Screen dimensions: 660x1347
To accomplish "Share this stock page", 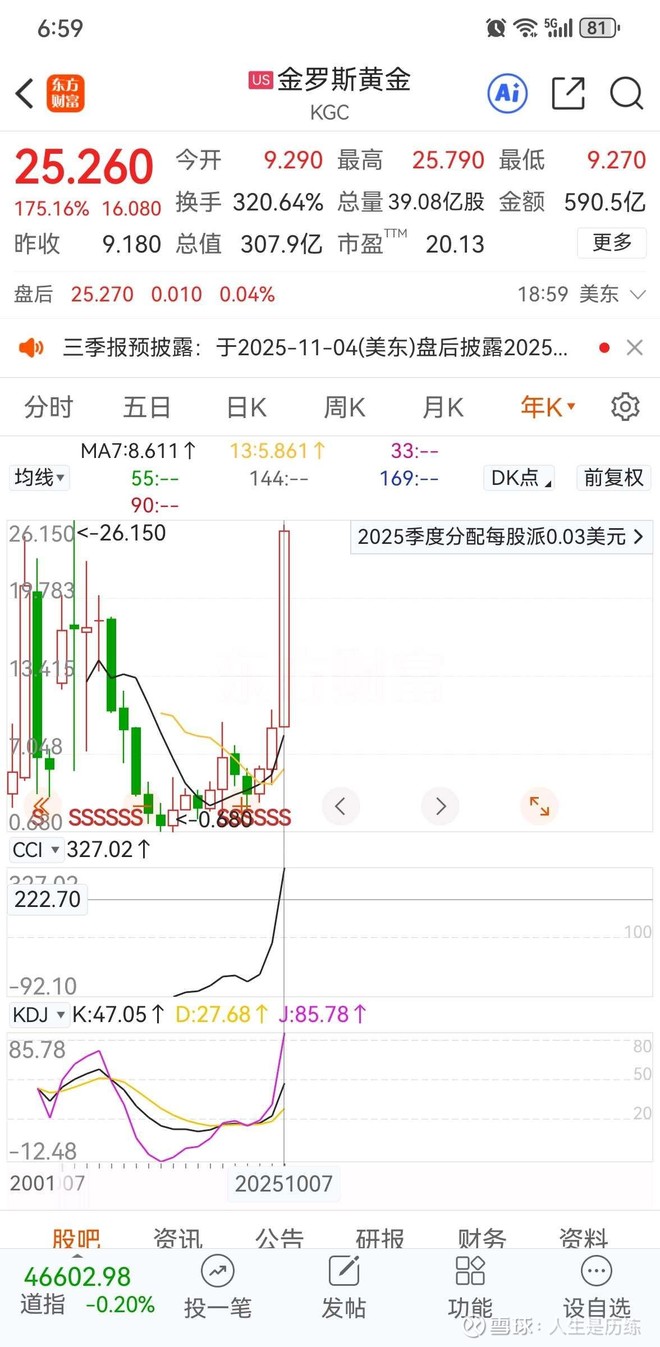I will click(x=568, y=94).
